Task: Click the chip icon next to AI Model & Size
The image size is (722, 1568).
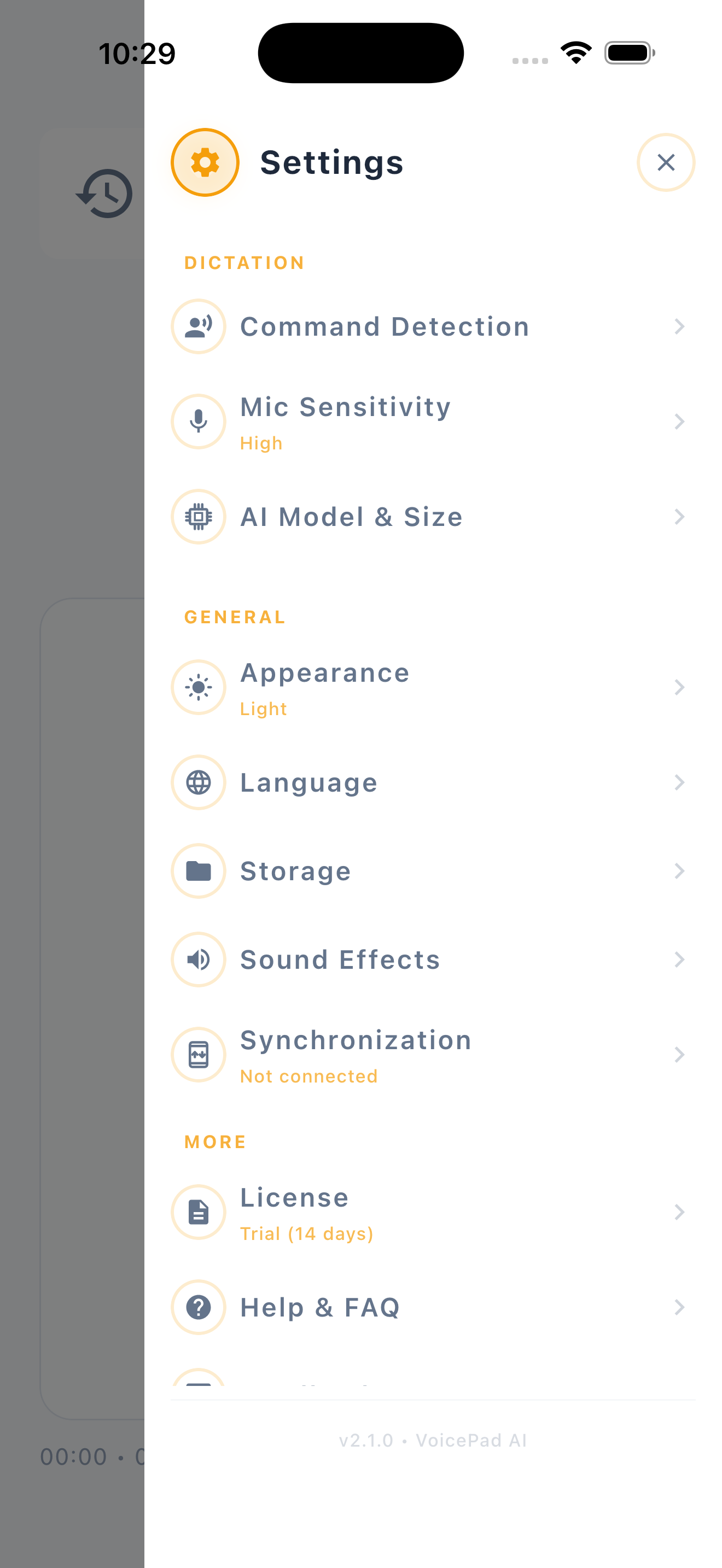Action: coord(199,517)
